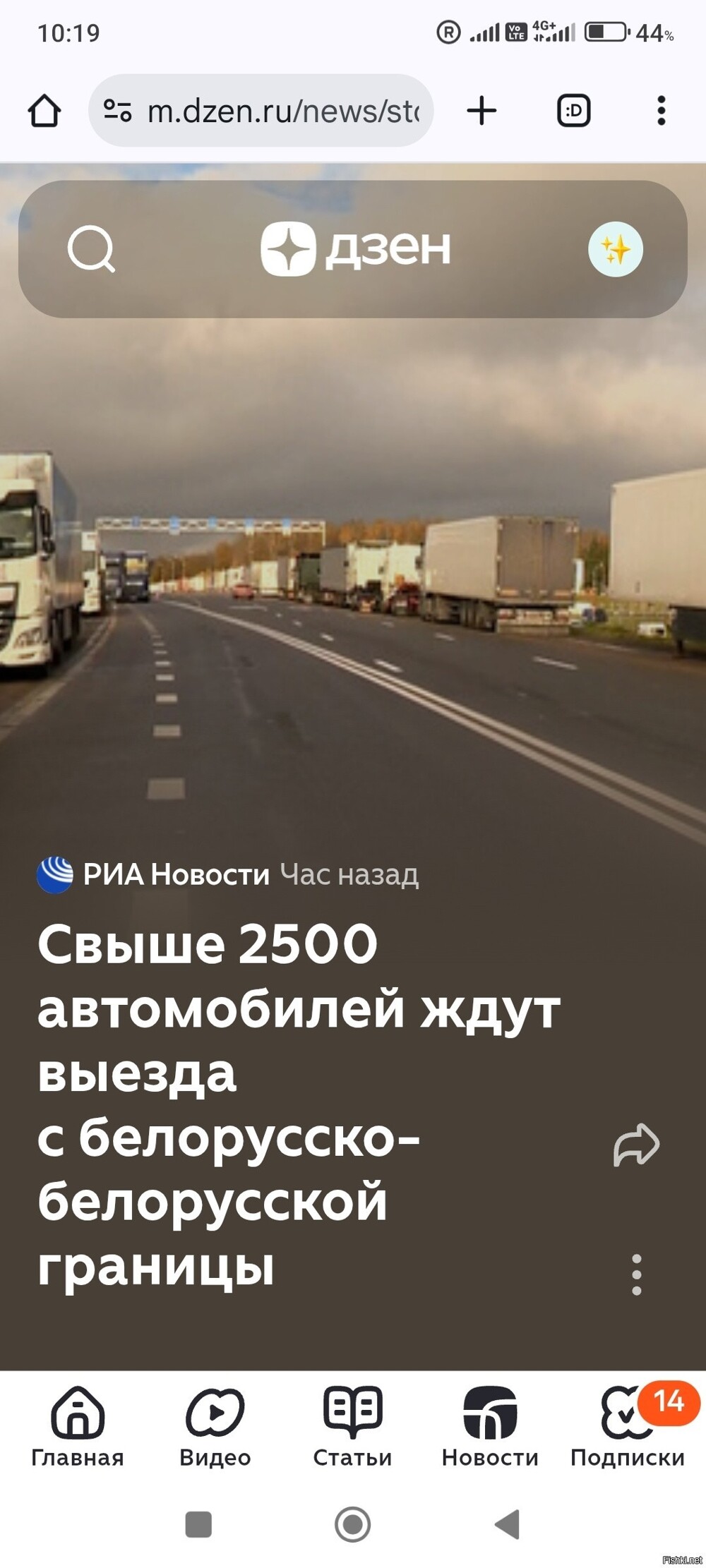Tap the browser home button
The height and width of the screenshot is (1568, 706).
click(44, 111)
